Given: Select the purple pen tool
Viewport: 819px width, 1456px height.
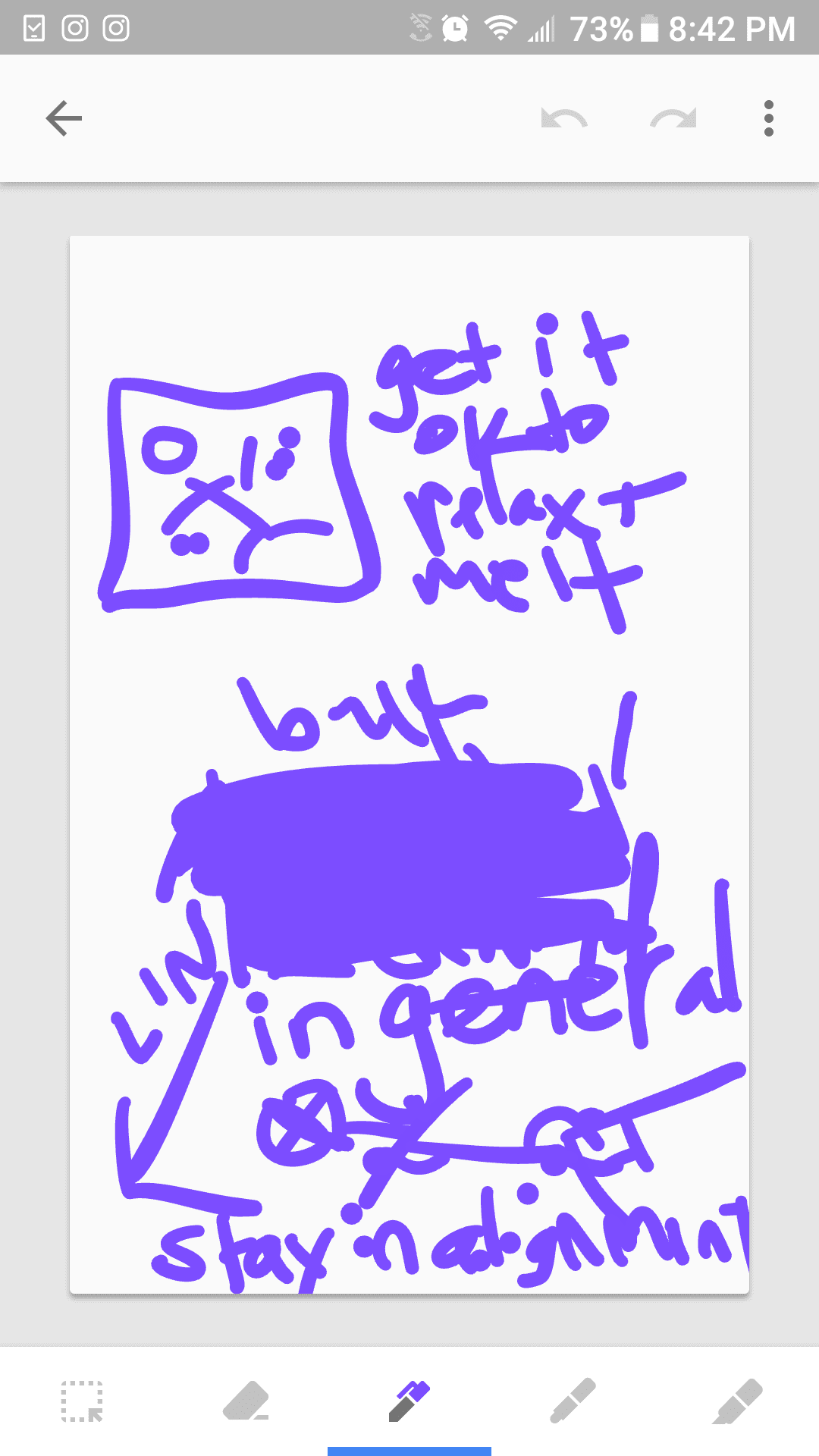Looking at the screenshot, I should [409, 1401].
